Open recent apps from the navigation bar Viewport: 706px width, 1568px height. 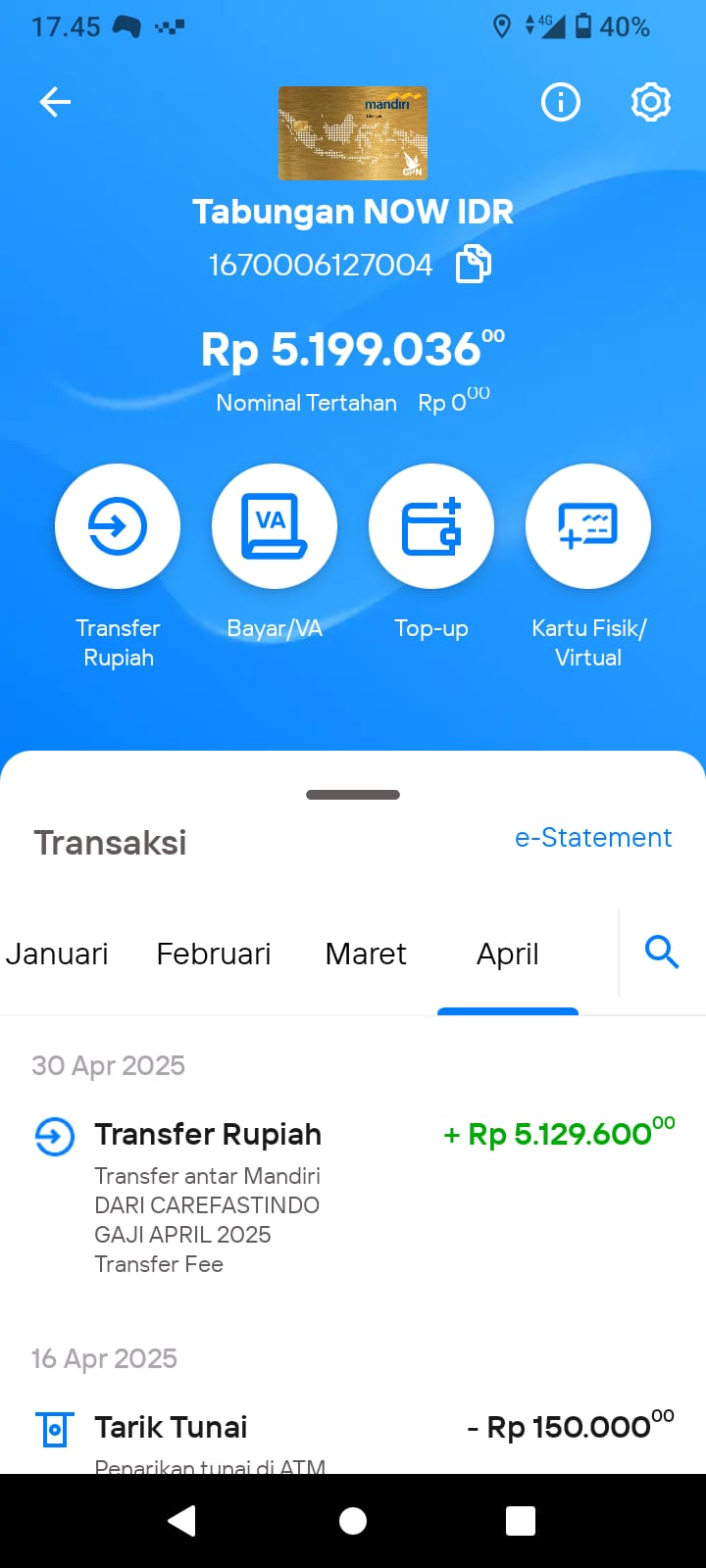[x=521, y=1521]
